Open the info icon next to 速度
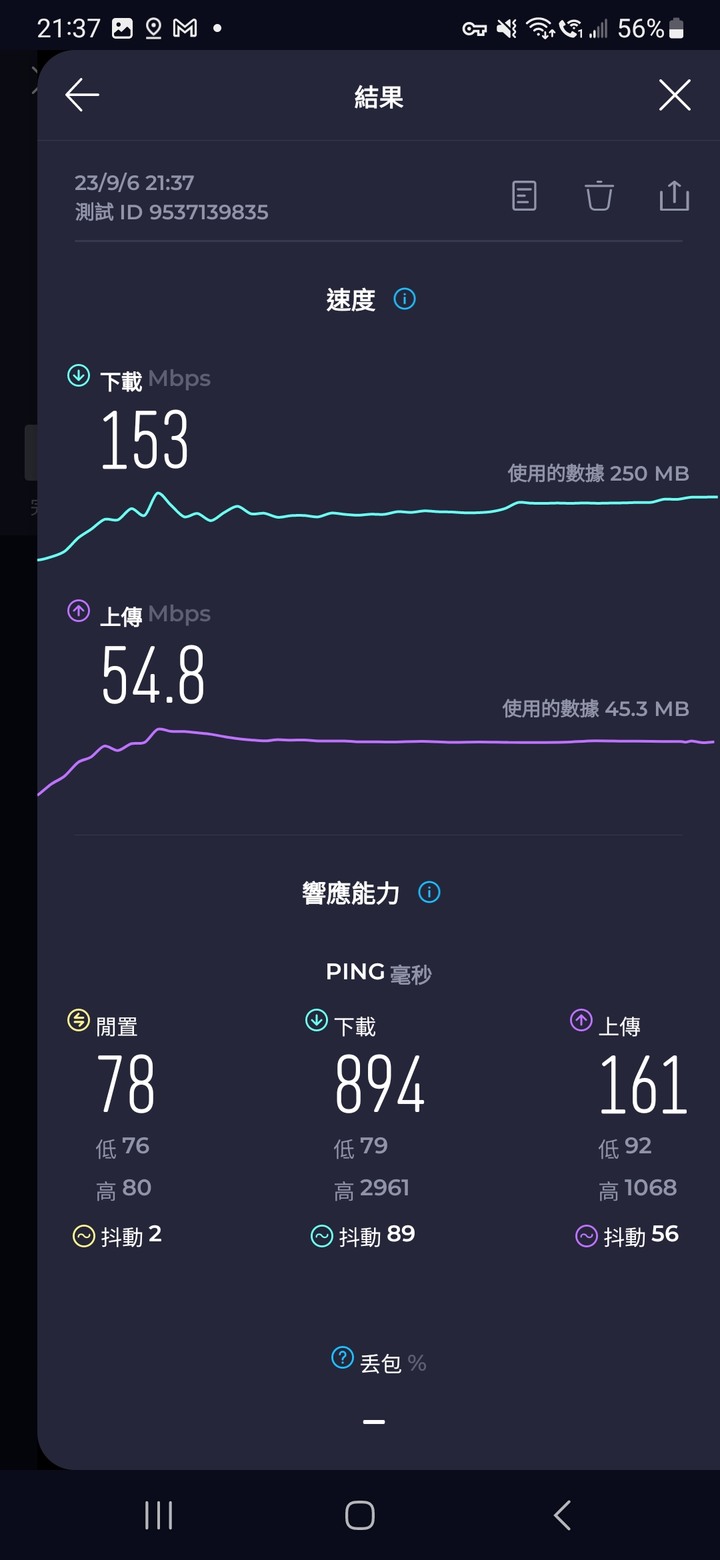Screen dimensions: 720x1560 (x=404, y=299)
